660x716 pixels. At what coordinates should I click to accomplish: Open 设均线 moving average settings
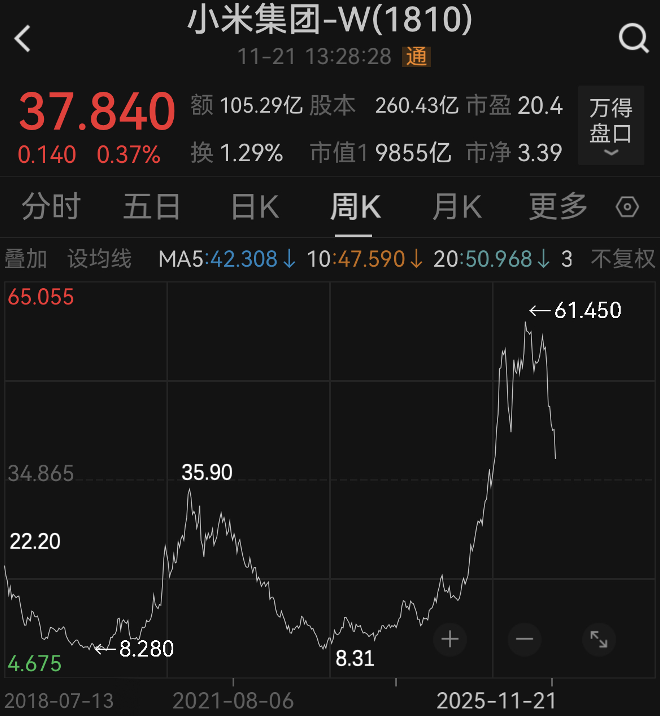click(x=99, y=259)
